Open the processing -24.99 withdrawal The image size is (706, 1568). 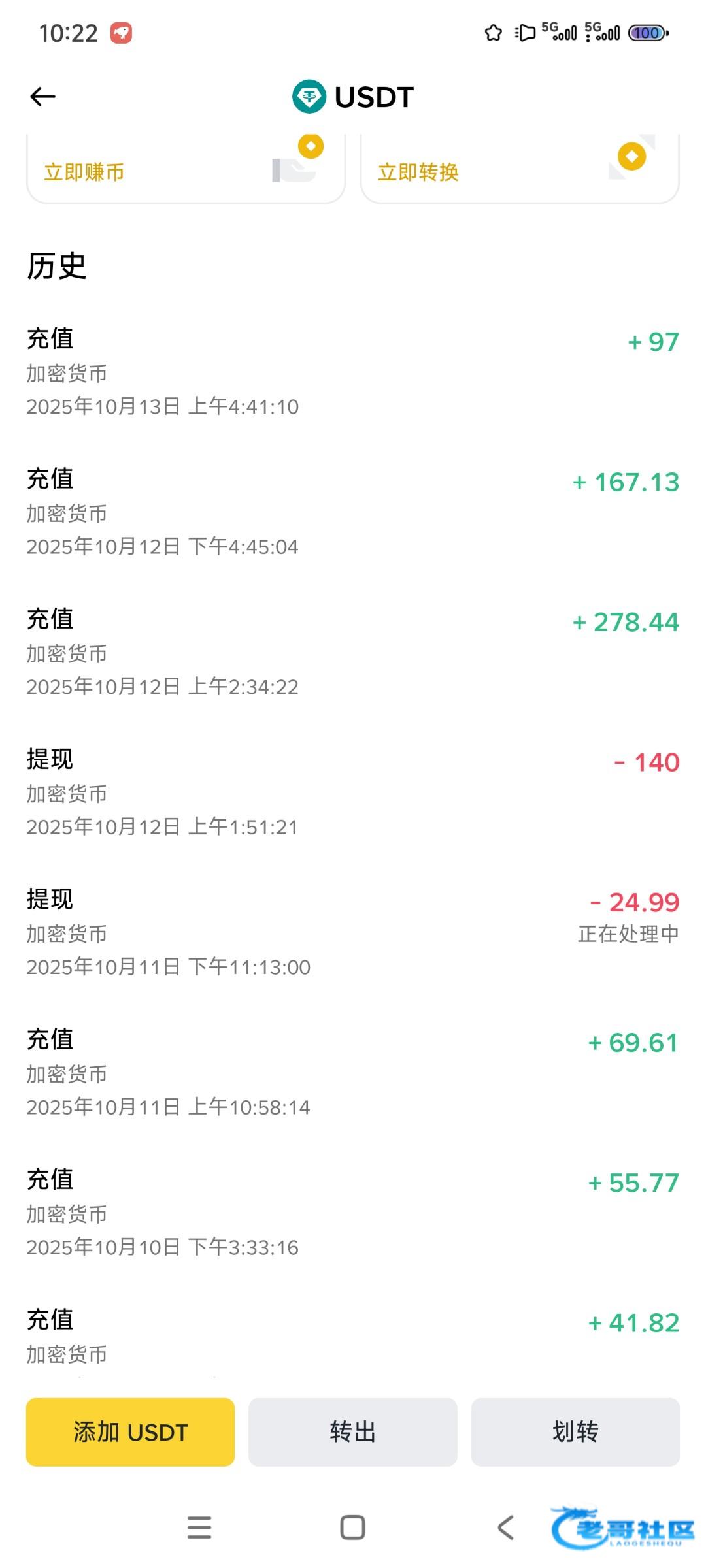[353, 932]
